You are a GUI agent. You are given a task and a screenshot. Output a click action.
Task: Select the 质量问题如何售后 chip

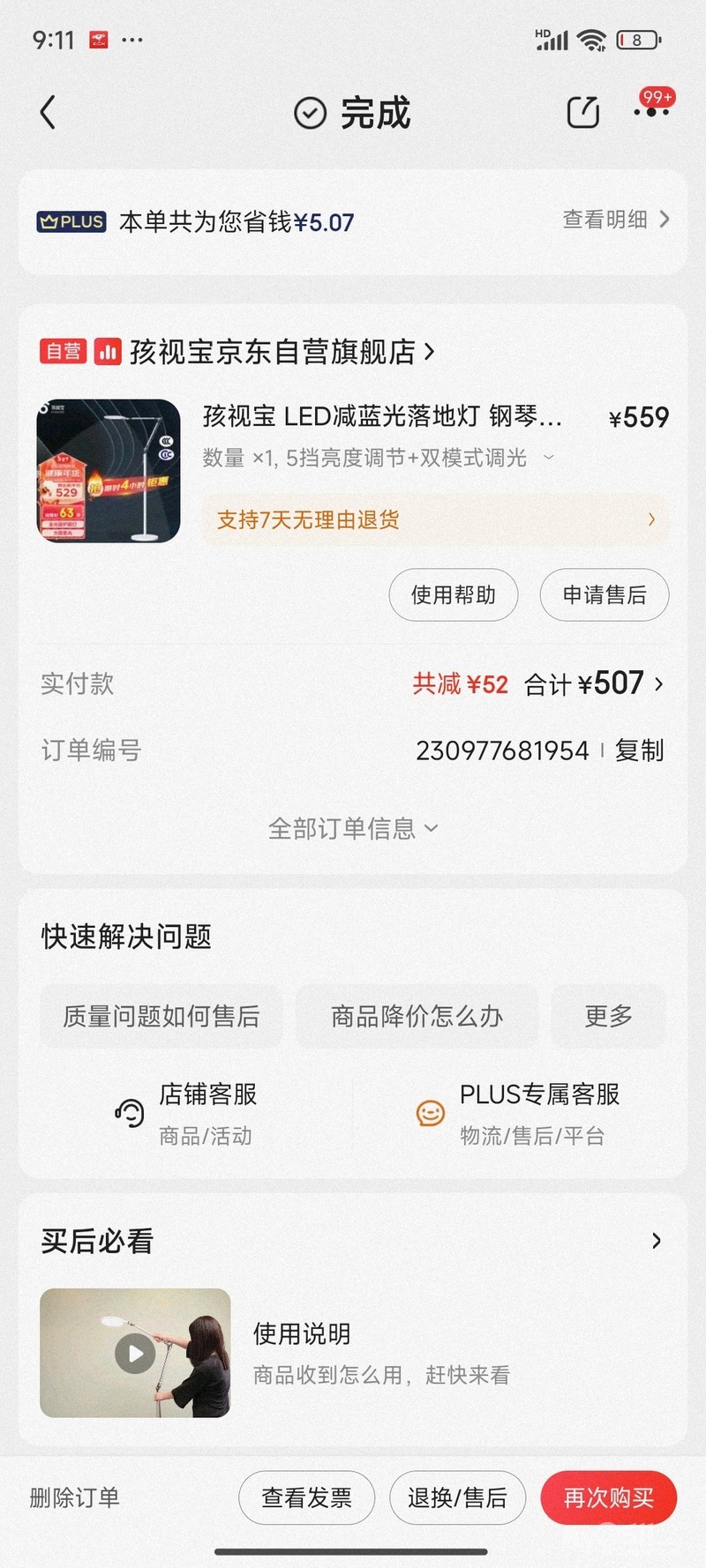coord(161,1016)
